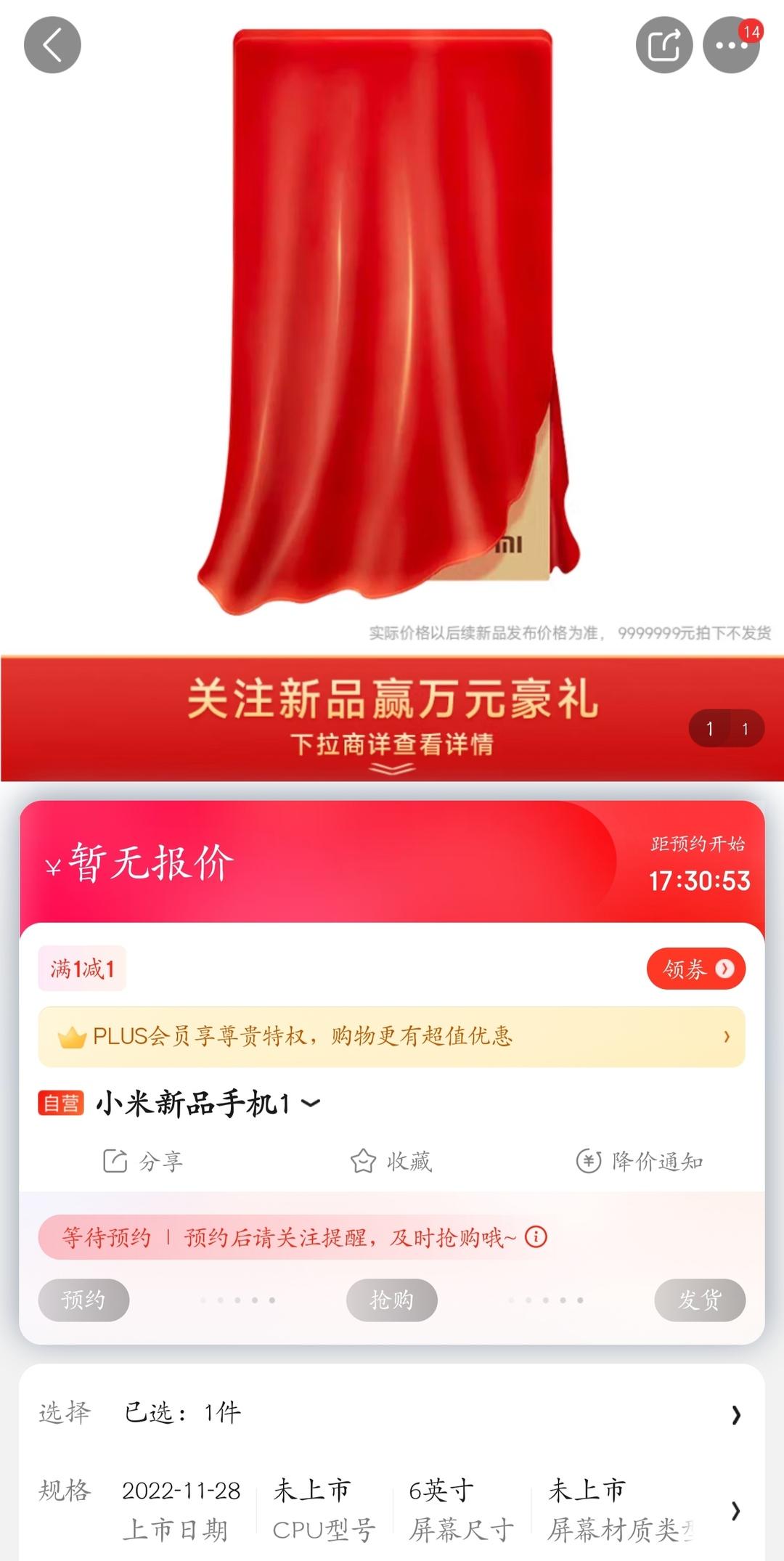Image resolution: width=784 pixels, height=1561 pixels.
Task: Add the product to 收藏
Action: pos(392,1161)
